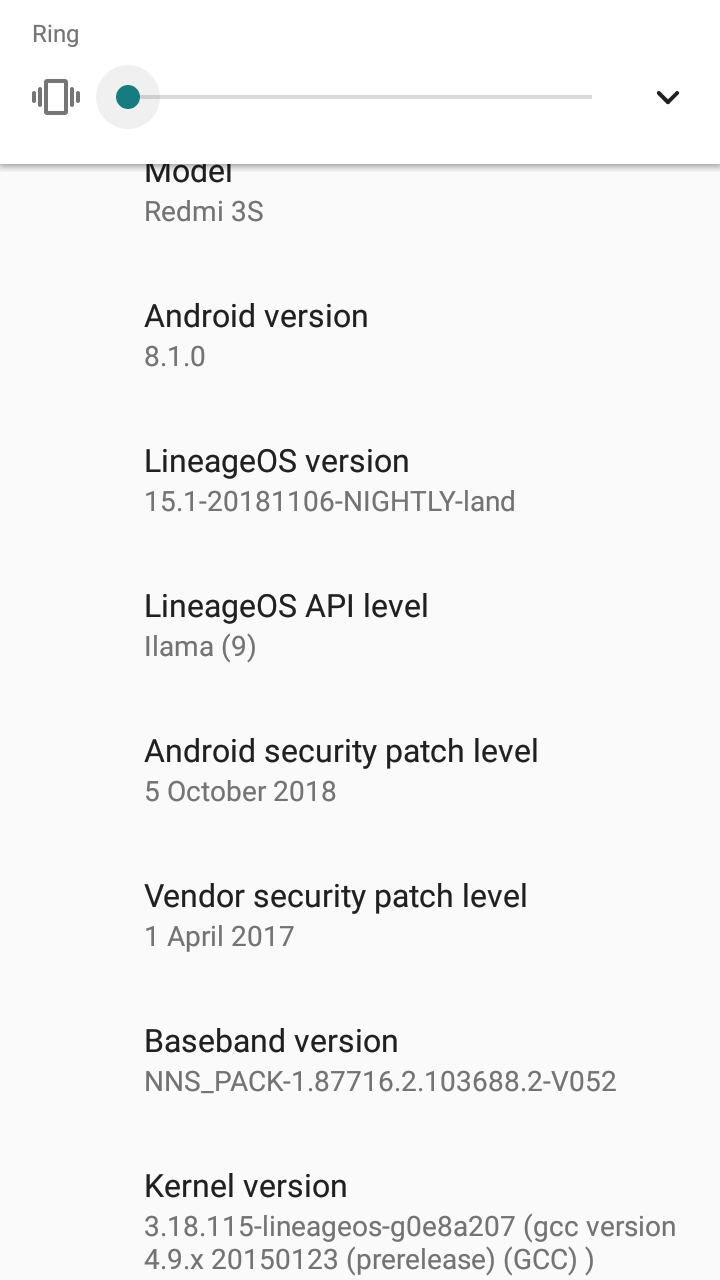
Task: Tap the LineageOS API level row
Action: pos(360,625)
